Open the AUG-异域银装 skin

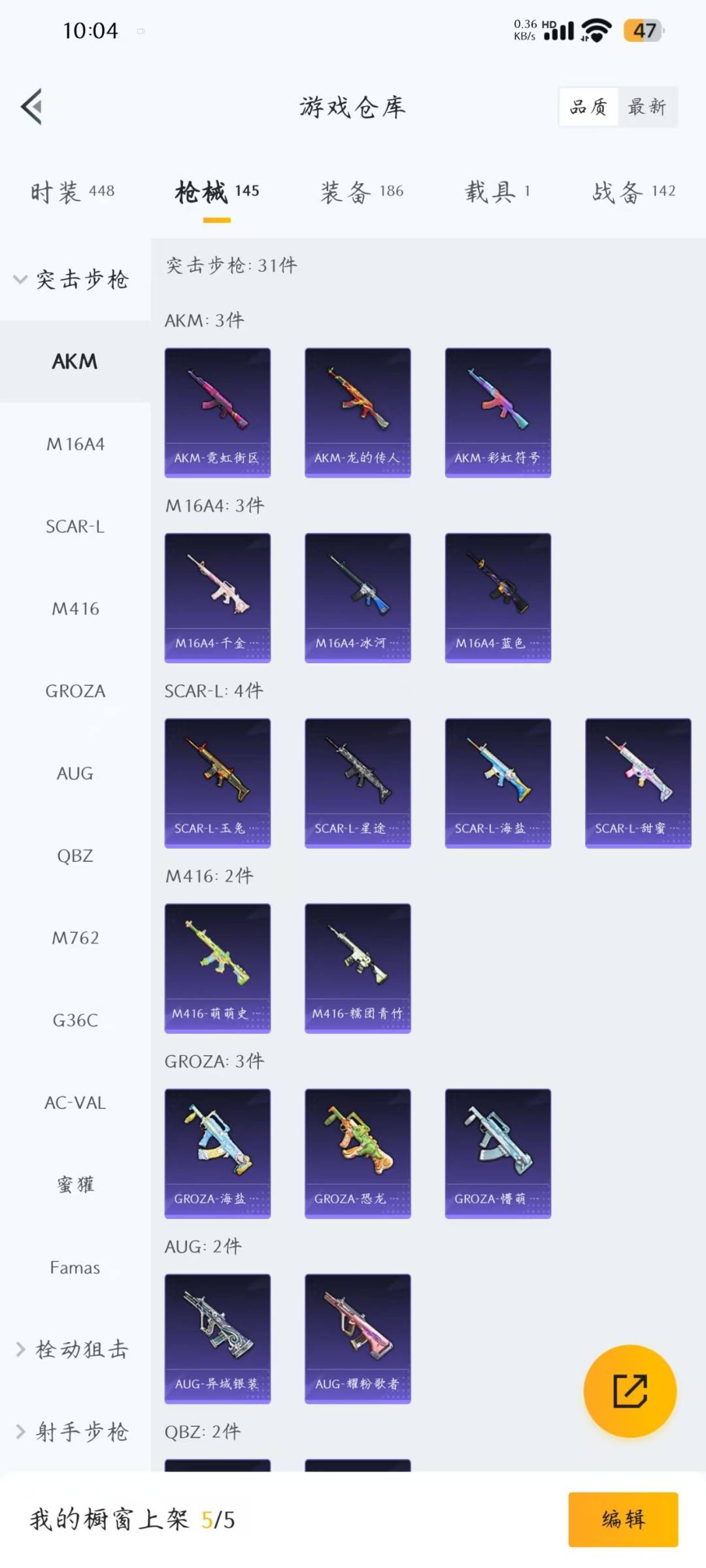(x=218, y=1339)
